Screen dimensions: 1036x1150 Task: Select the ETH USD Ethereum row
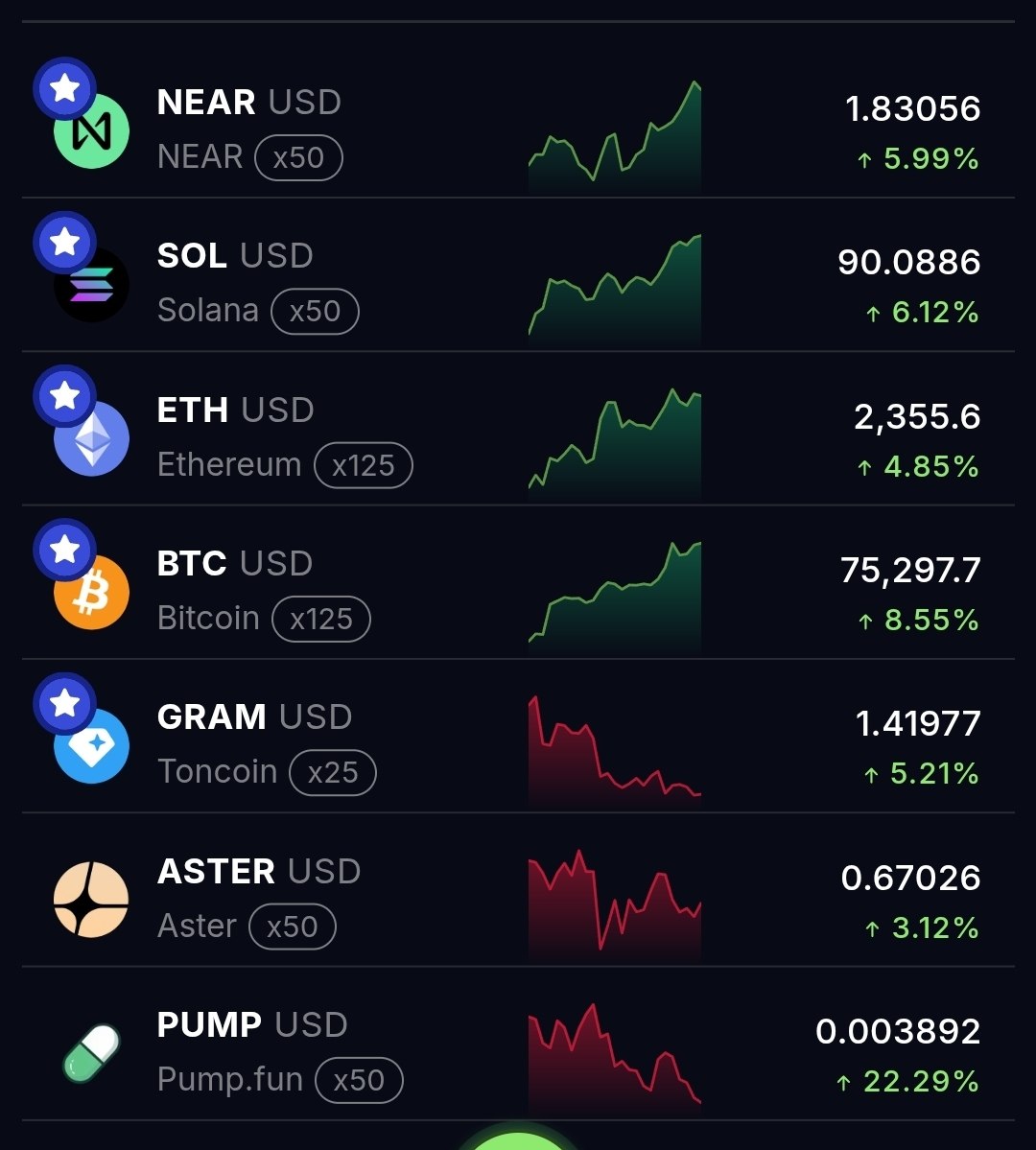[x=518, y=429]
